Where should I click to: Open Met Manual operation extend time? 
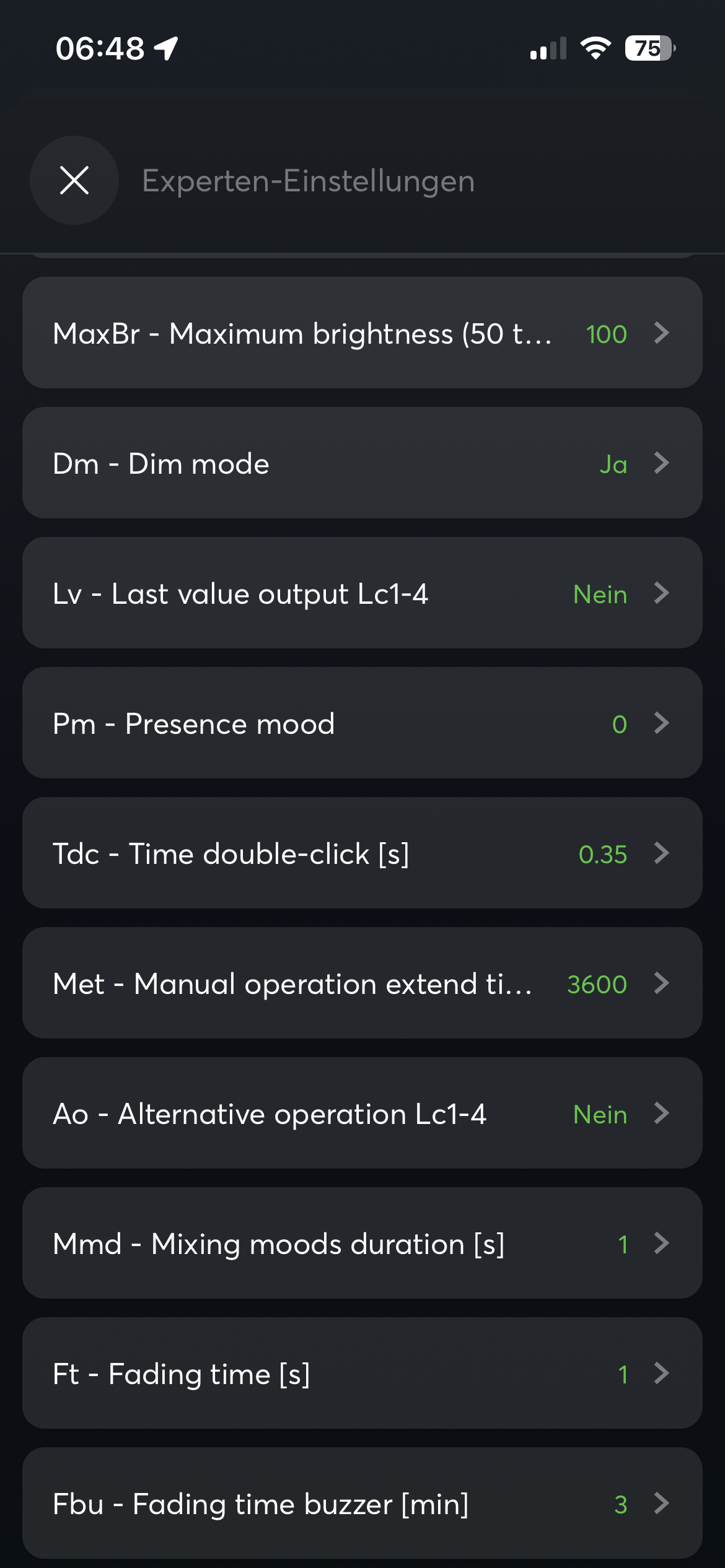tap(362, 983)
